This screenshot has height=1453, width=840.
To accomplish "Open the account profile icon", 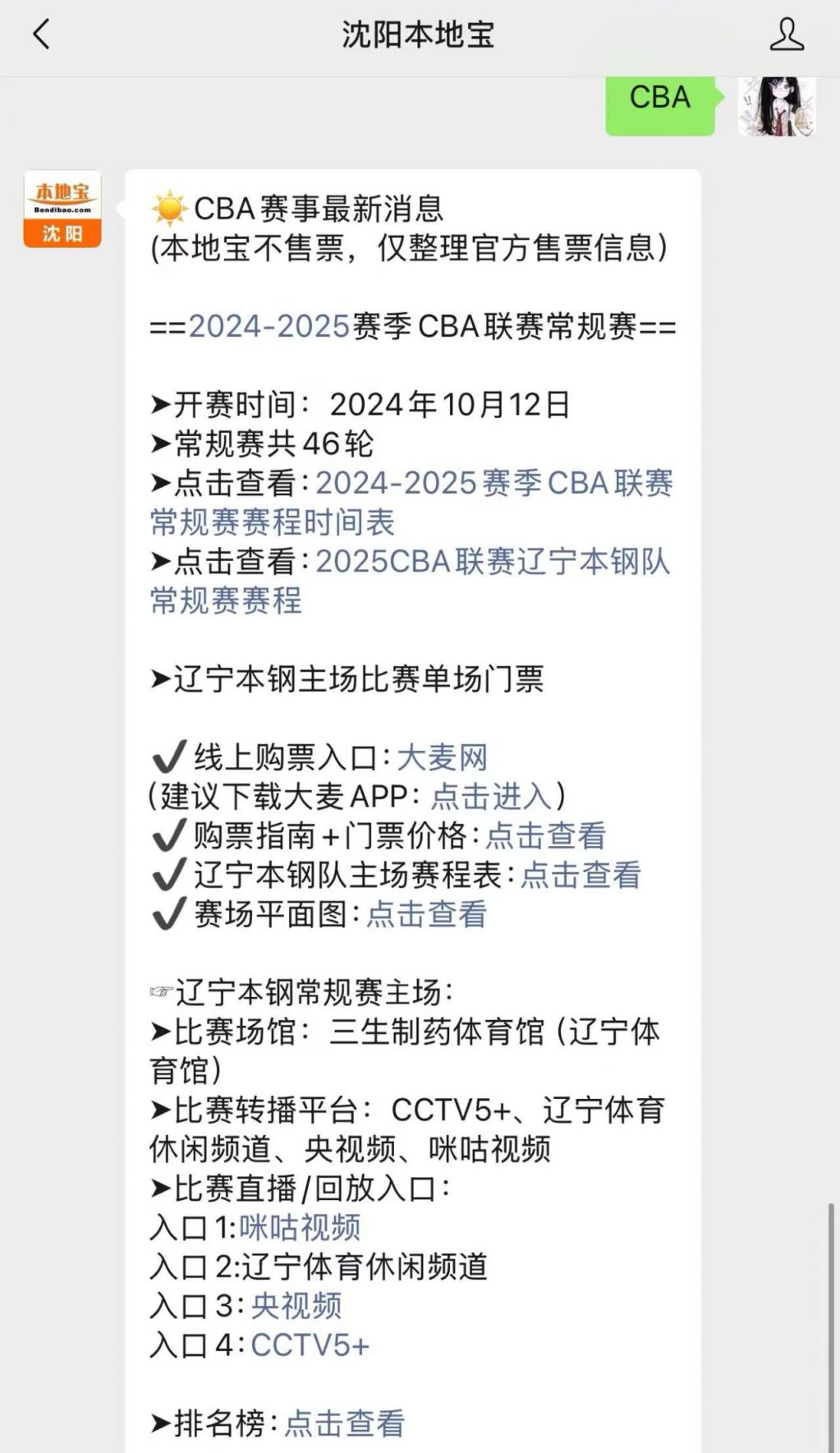I will (x=787, y=34).
